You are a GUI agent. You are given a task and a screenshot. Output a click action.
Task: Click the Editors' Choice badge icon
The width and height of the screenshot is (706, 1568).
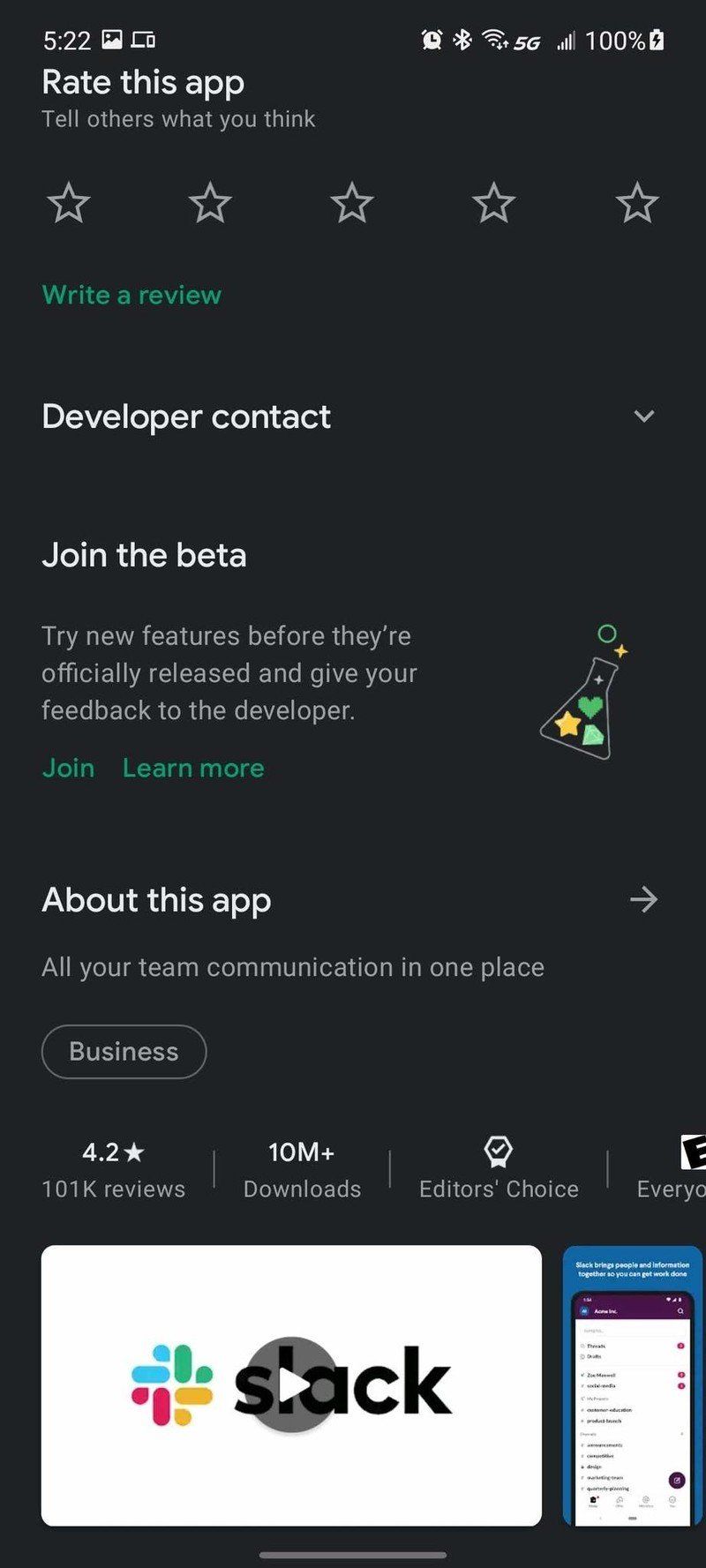click(497, 1151)
